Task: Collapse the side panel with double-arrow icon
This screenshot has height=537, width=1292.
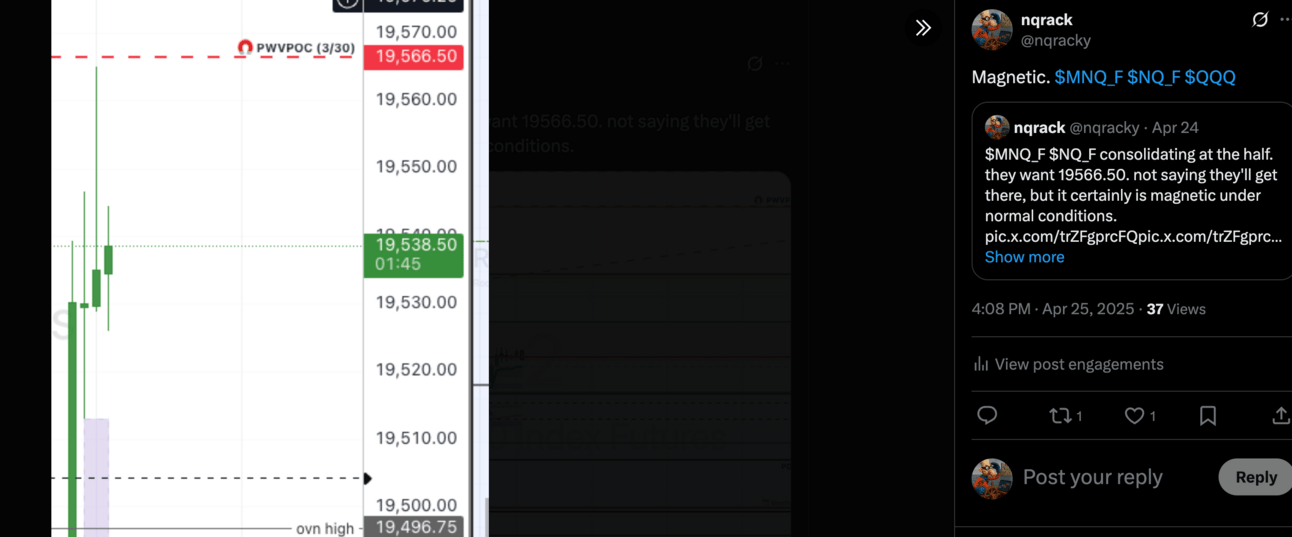Action: pos(923,28)
